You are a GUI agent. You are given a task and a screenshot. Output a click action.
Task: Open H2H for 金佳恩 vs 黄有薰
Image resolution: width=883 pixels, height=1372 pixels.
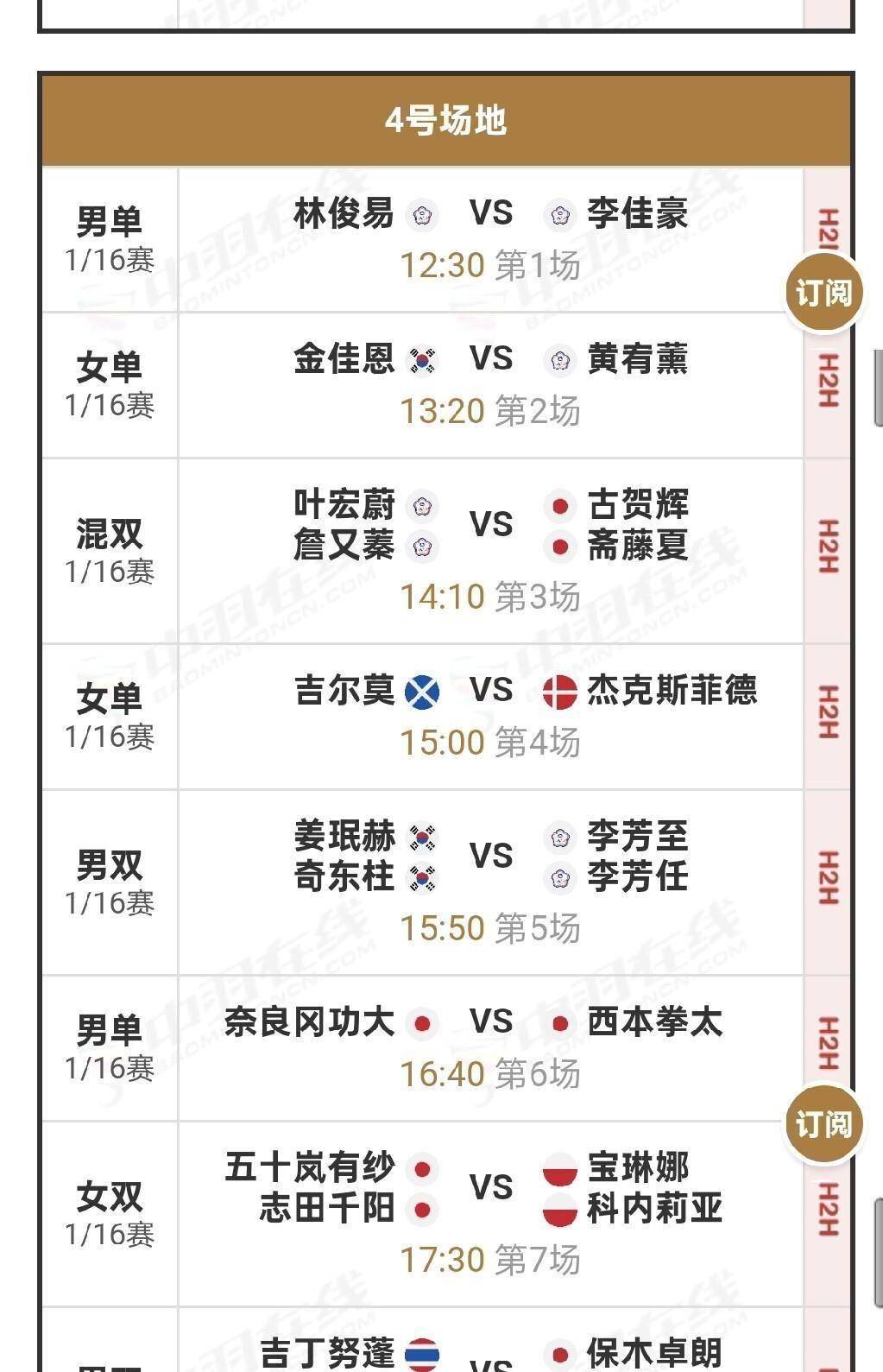pos(827,381)
